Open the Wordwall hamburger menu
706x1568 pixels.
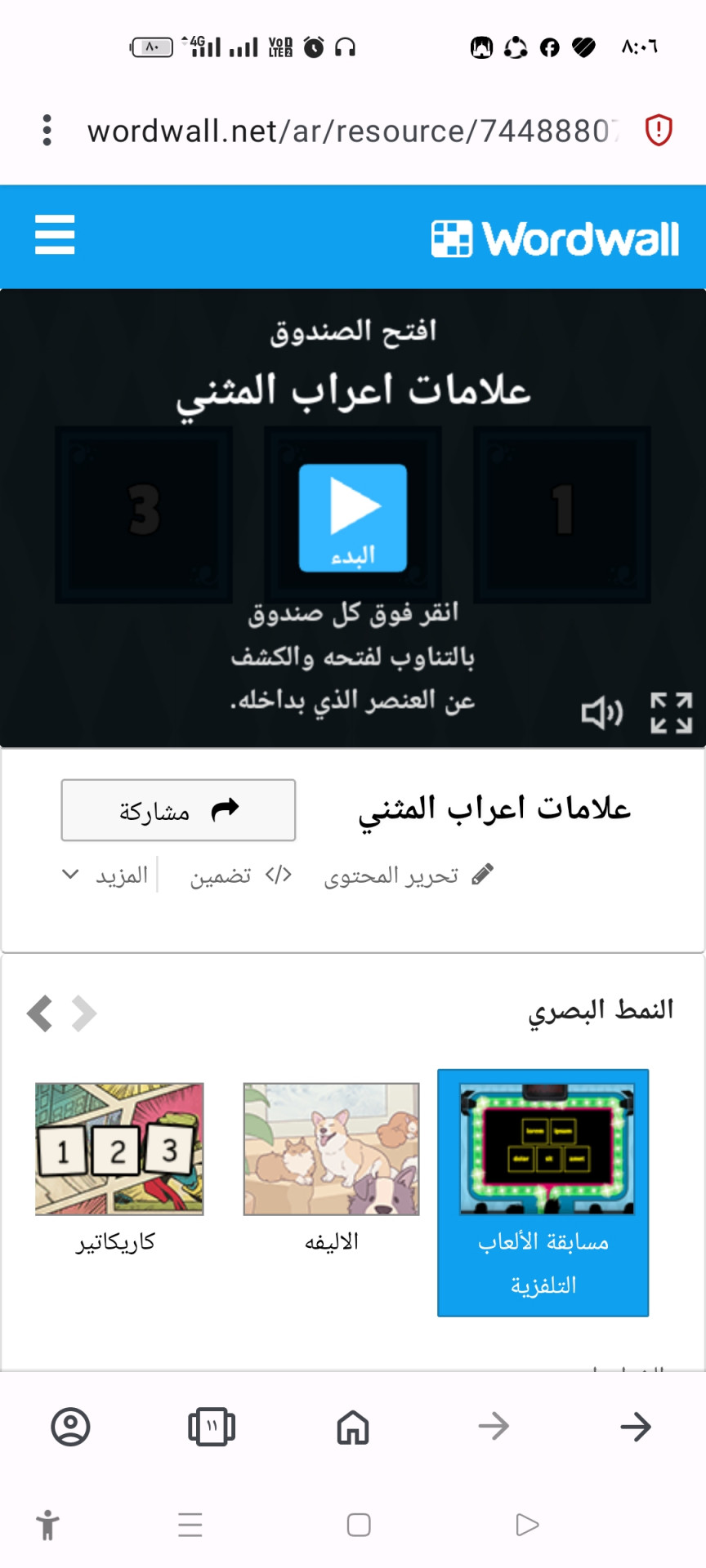coord(55,235)
